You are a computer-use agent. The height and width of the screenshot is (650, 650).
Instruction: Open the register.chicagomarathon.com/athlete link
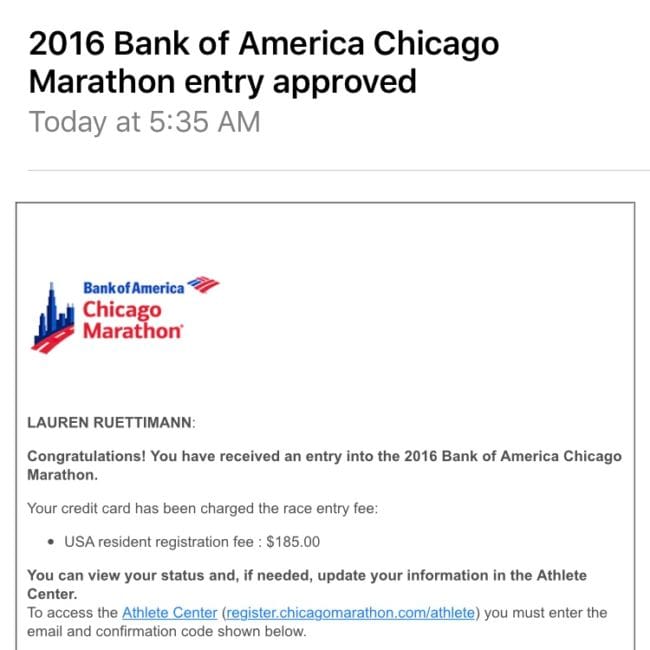(351, 612)
